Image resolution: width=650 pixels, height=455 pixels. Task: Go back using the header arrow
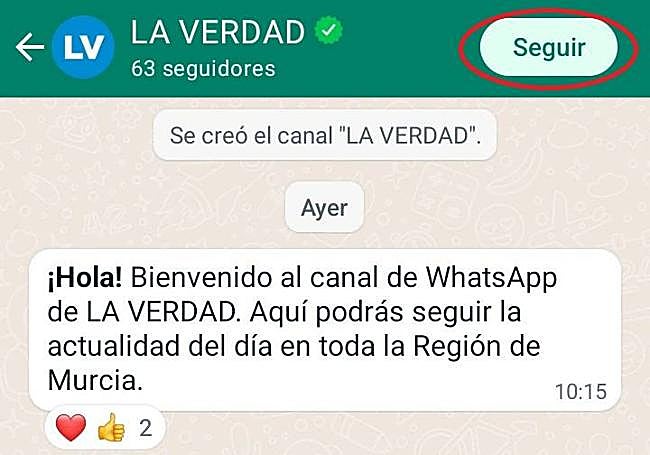coord(29,48)
